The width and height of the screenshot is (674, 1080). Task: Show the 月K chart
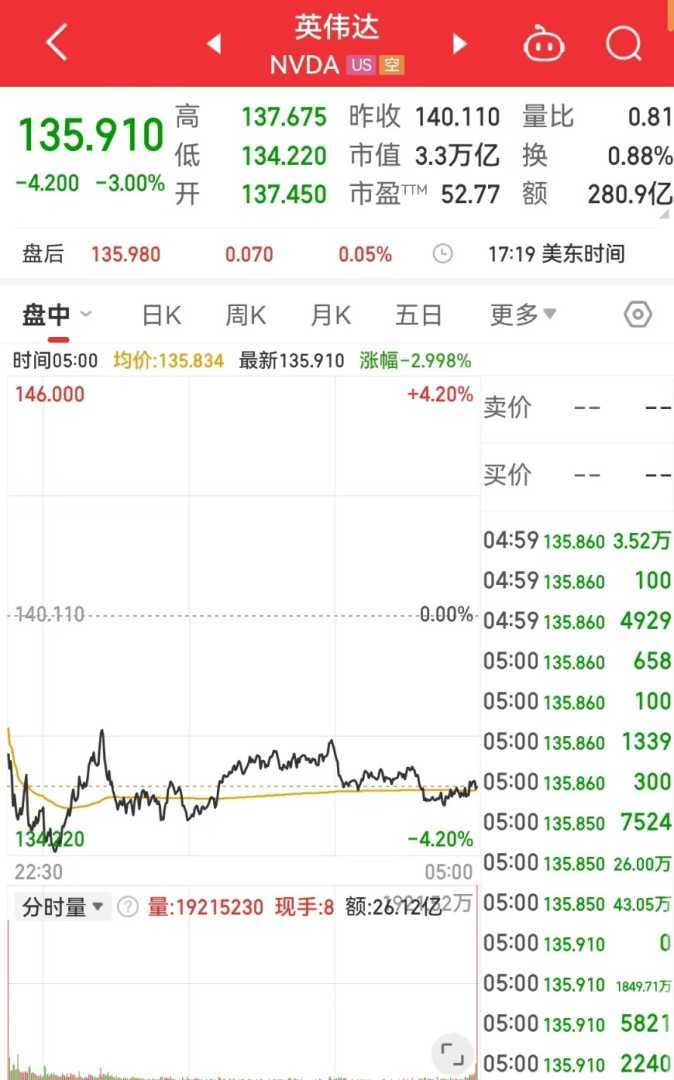(x=331, y=316)
